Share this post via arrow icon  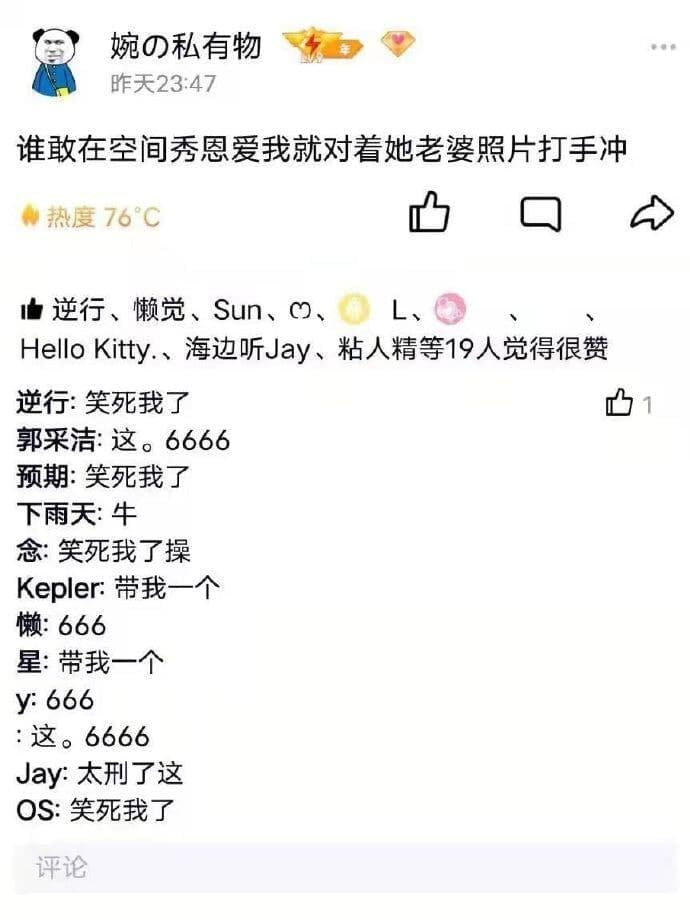[653, 213]
